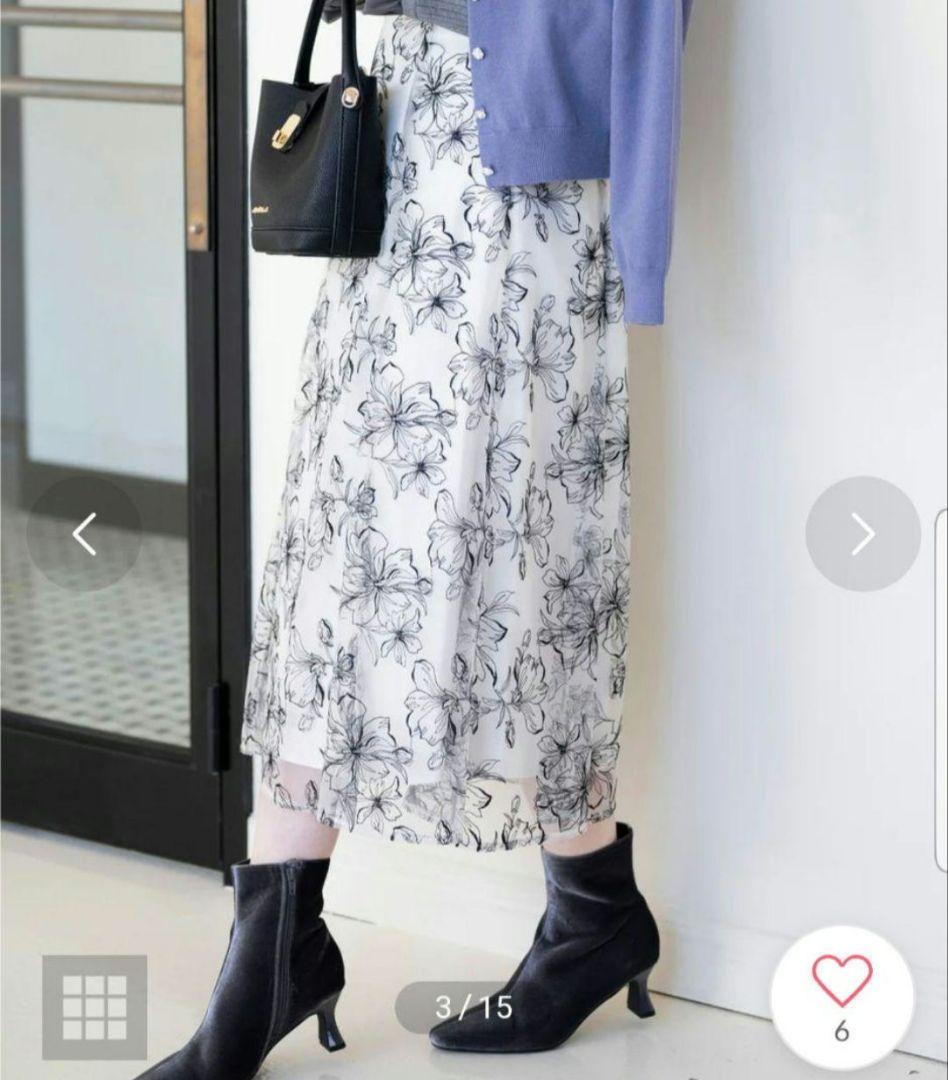Screen dimensions: 948x1080
Task: Go to the previous product photo
Action: [x=84, y=534]
